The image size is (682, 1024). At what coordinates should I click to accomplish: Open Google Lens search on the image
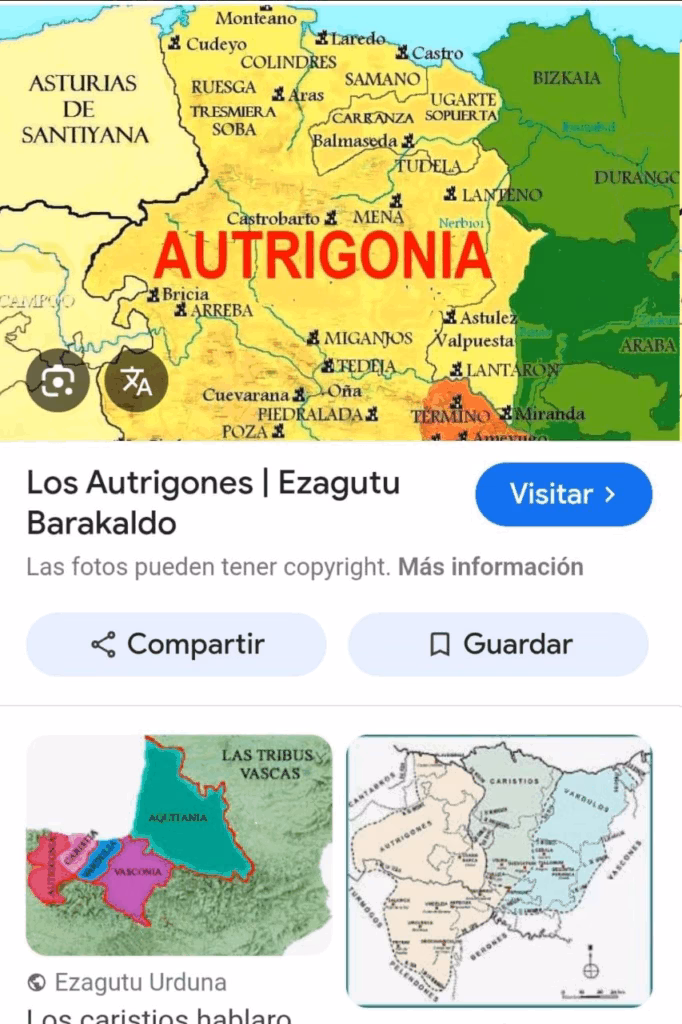(x=58, y=381)
